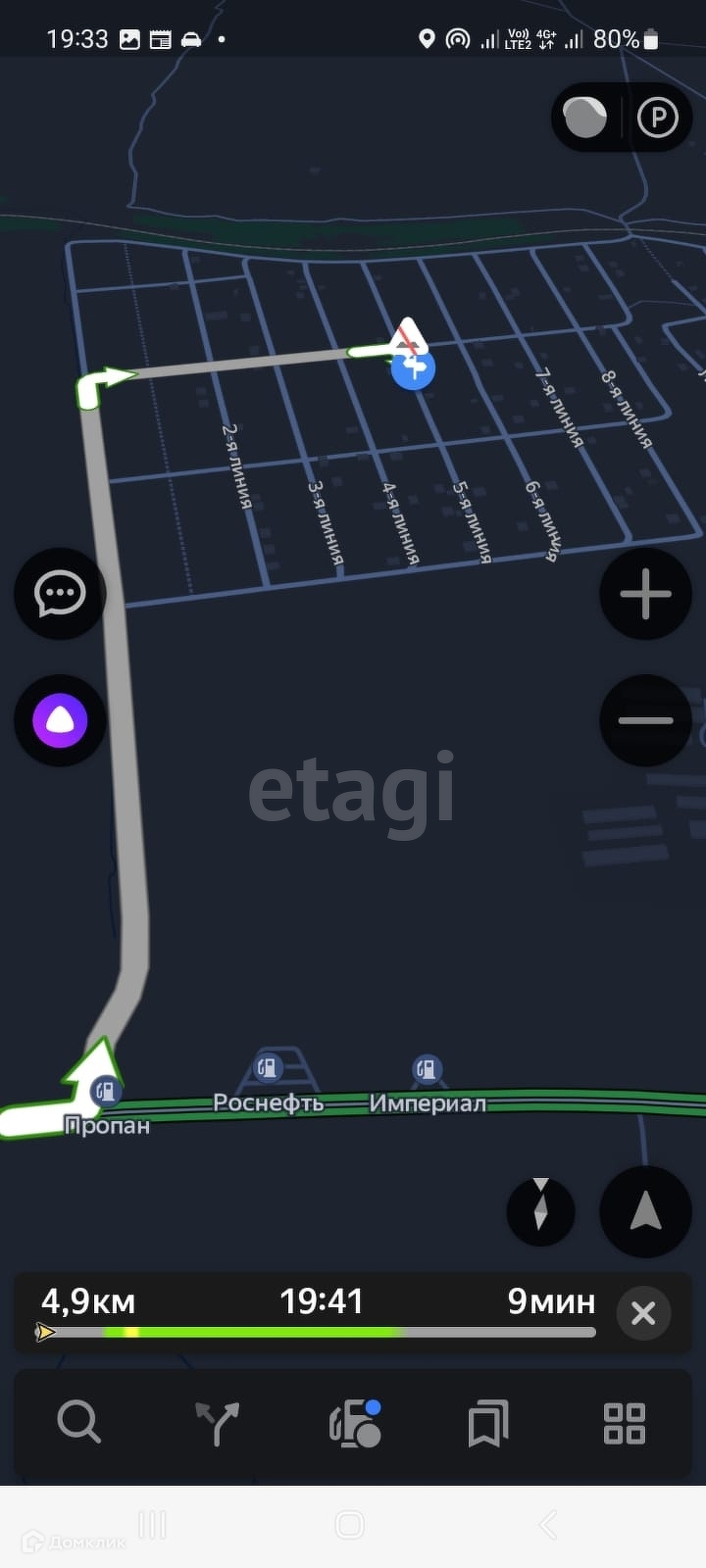
Task: Zoom in with the plus button
Action: [x=645, y=594]
